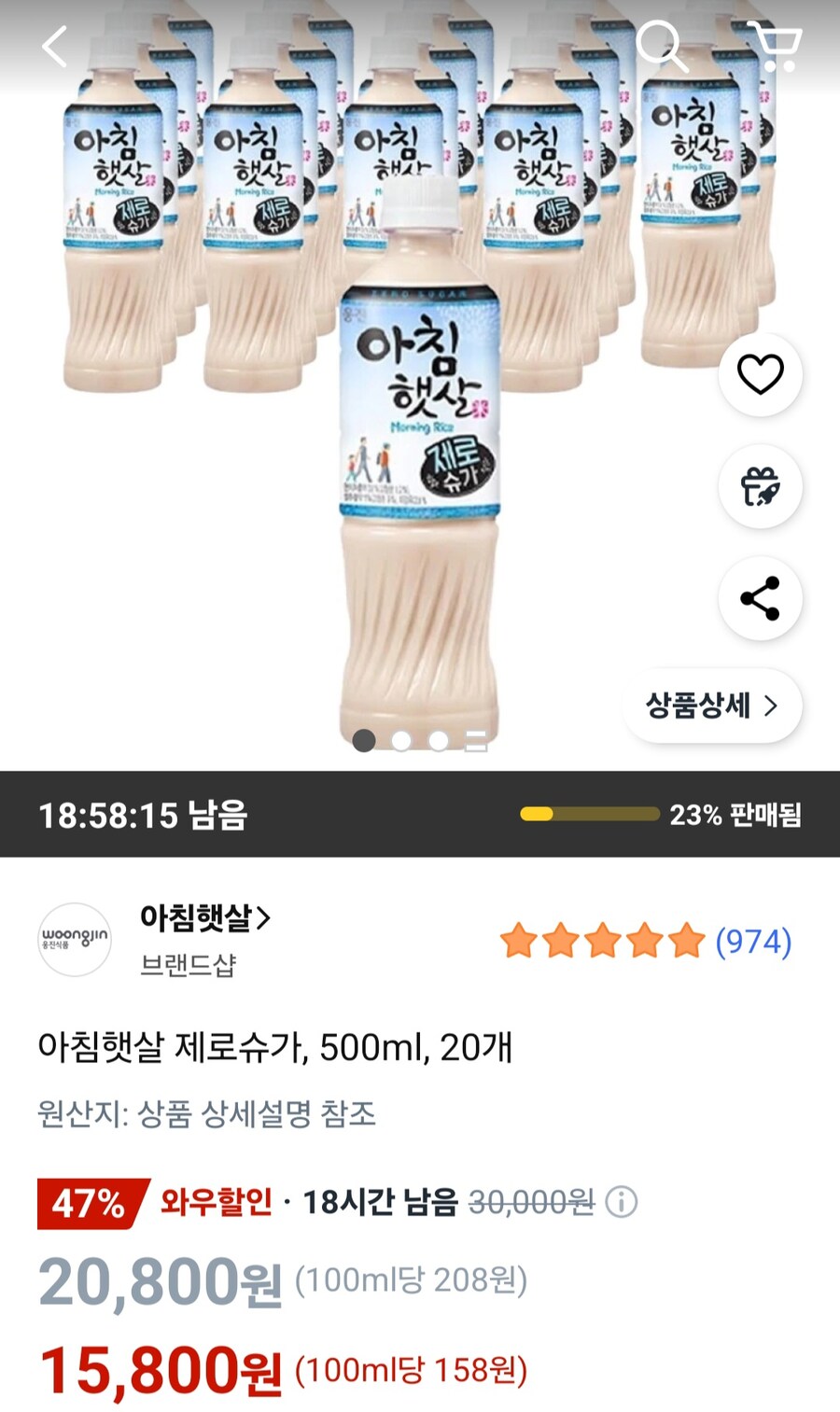Select the first carousel indicator dot

point(363,740)
